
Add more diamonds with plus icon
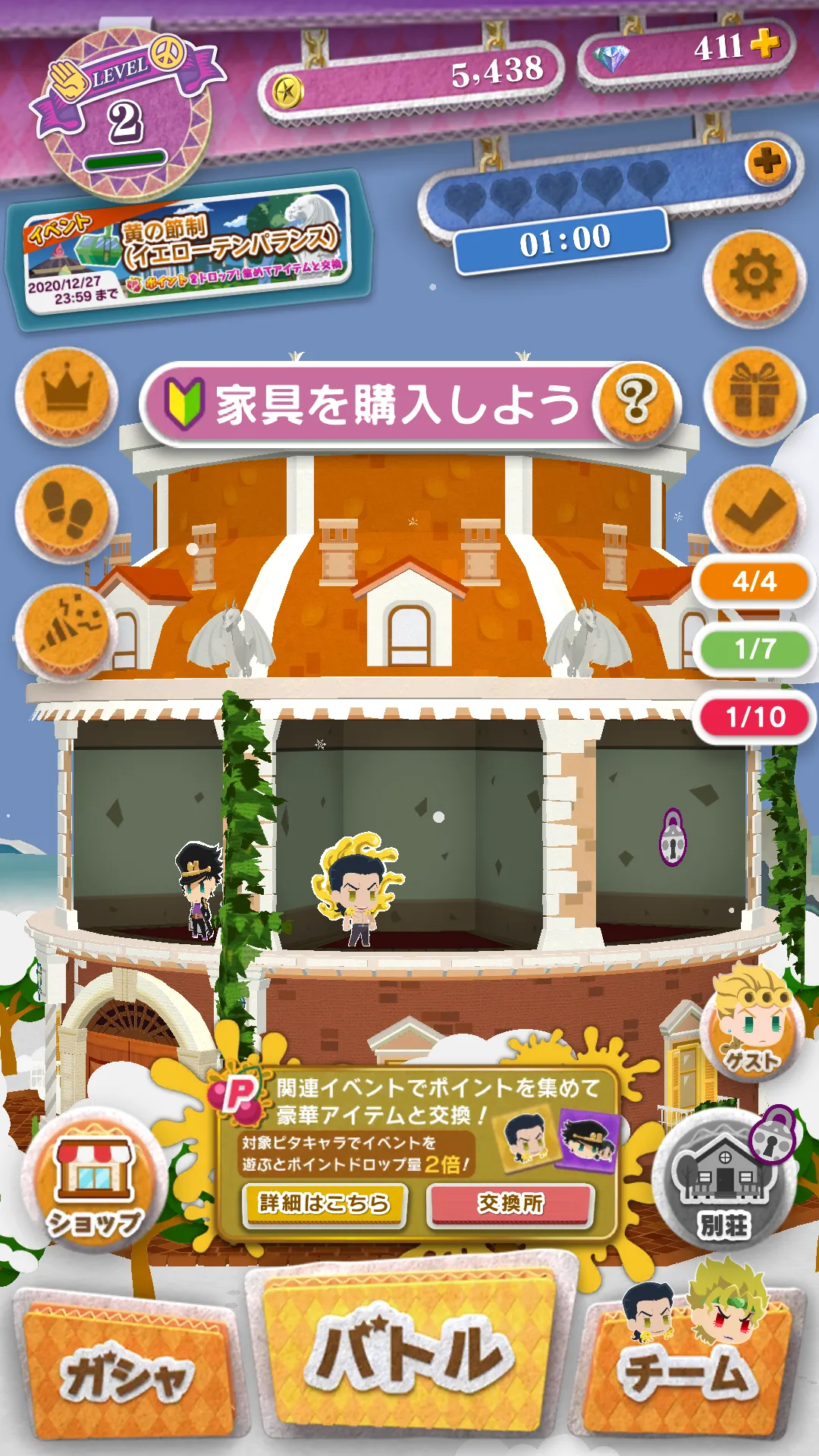pos(766,44)
